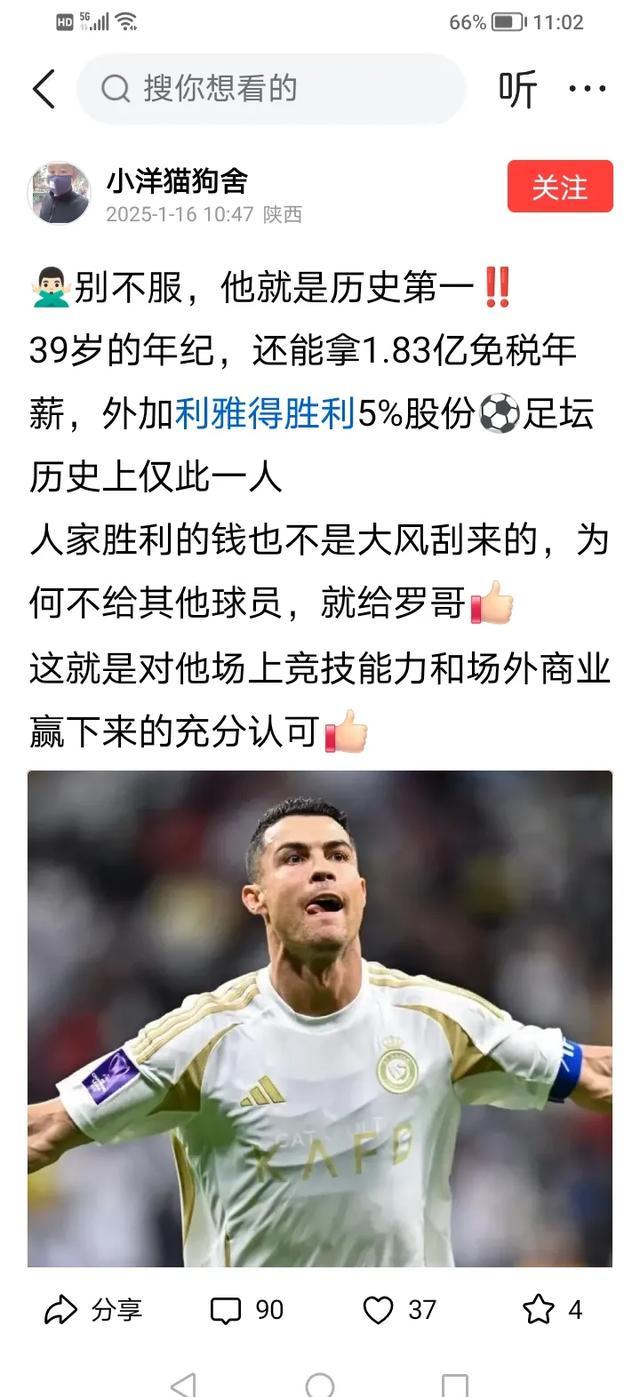Screen dimensions: 640x1397
Task: Open the 90 comments
Action: pyautogui.click(x=247, y=1310)
